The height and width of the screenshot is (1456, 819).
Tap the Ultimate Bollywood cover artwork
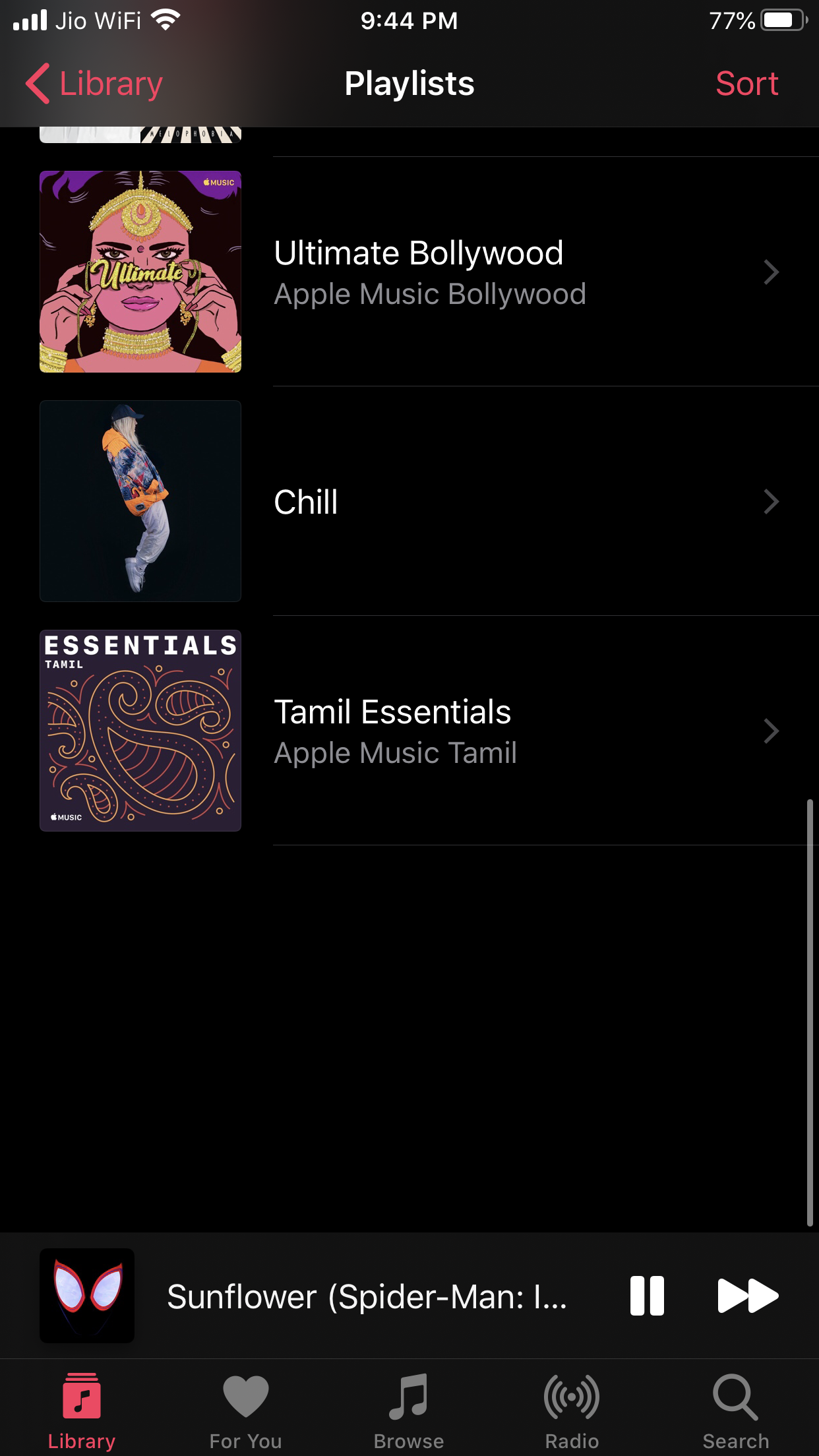[x=140, y=272]
